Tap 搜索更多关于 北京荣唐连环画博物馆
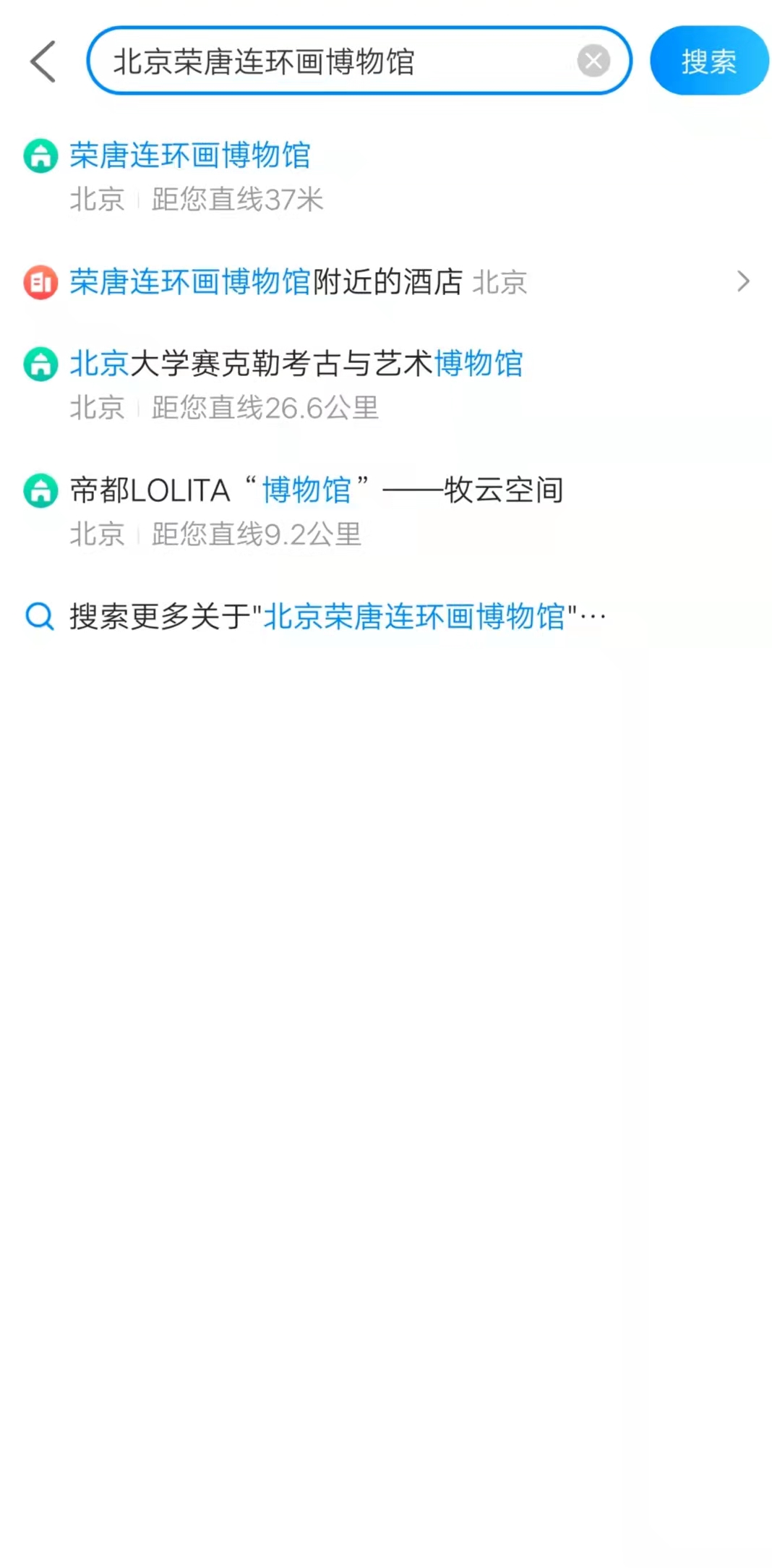 point(386,616)
